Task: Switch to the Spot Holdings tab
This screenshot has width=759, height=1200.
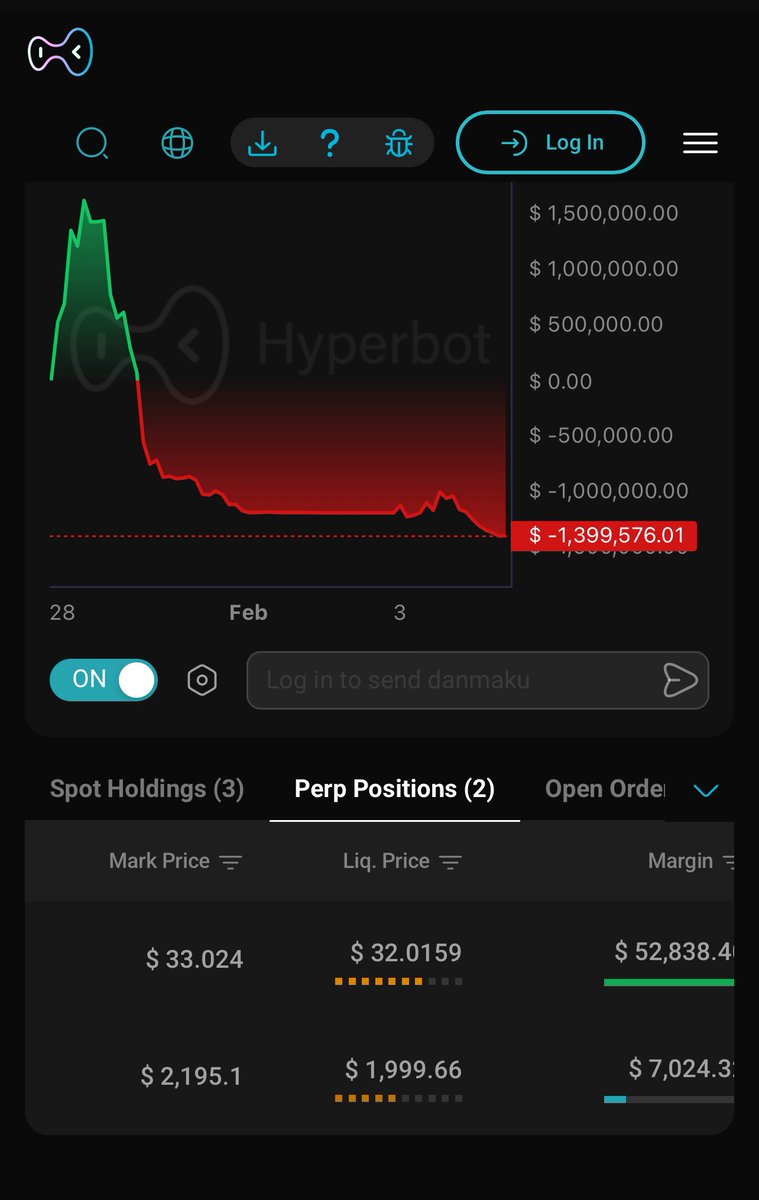Action: 147,789
